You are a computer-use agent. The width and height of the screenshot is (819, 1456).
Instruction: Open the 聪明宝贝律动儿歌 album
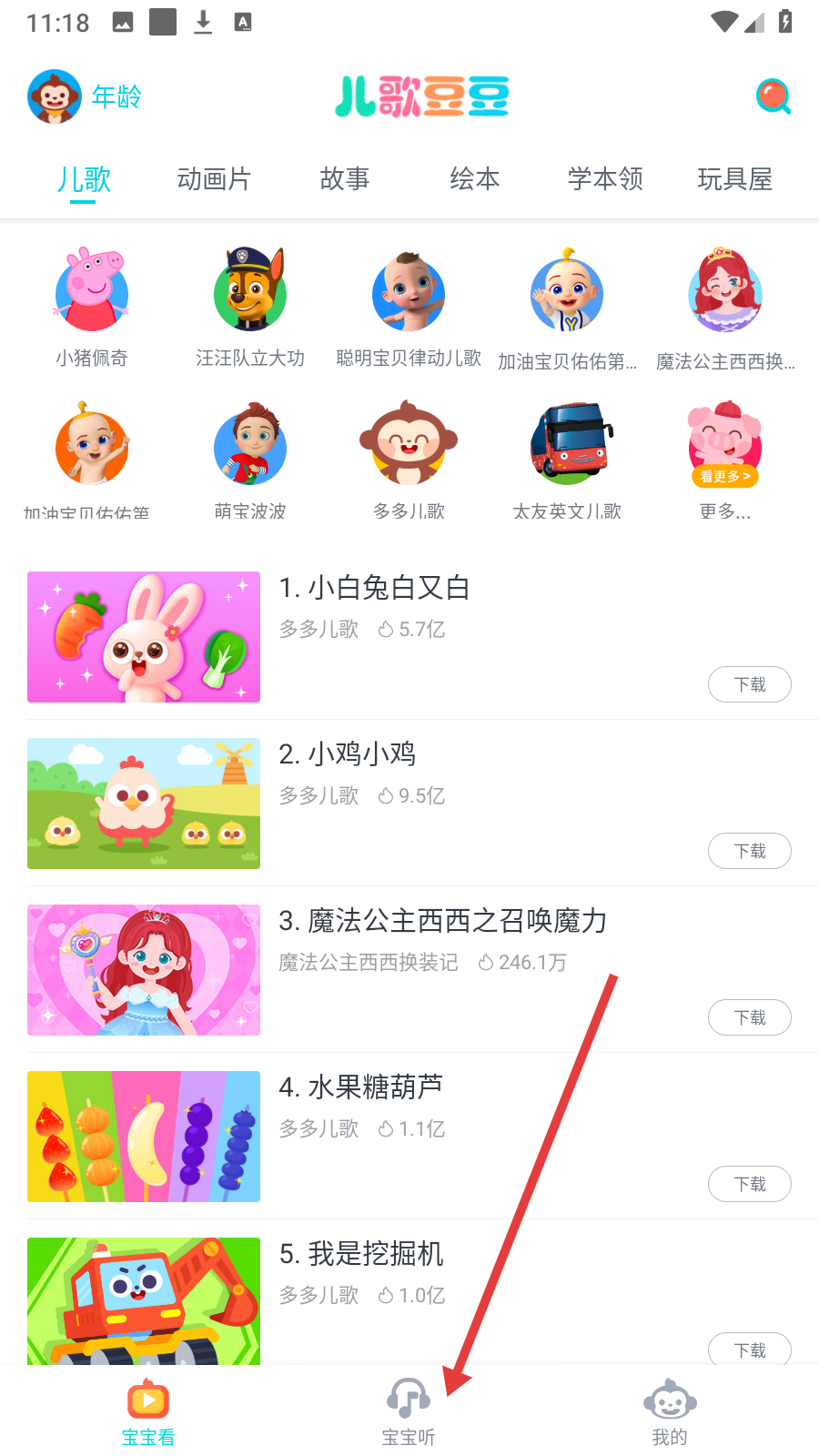[409, 307]
